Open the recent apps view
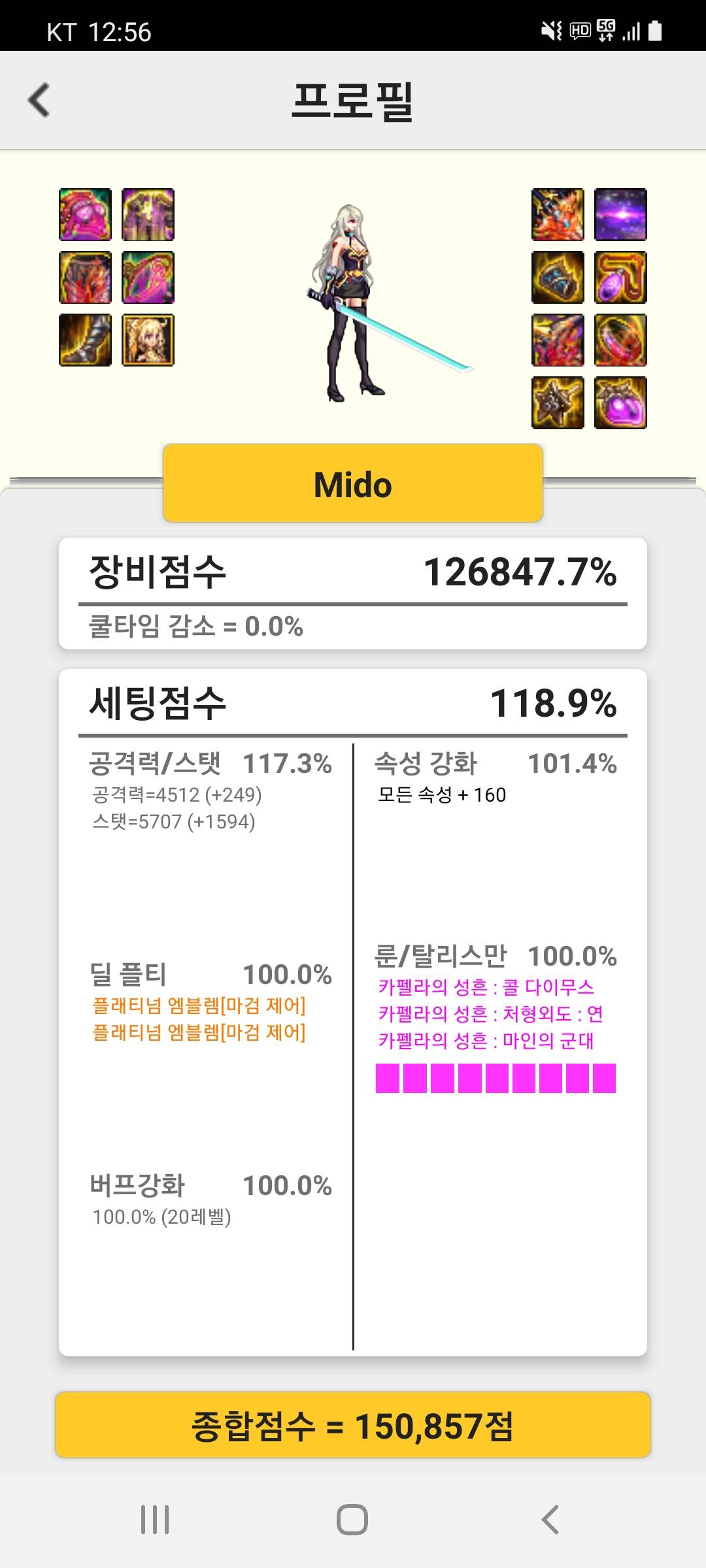The image size is (706, 1568). 155,1520
